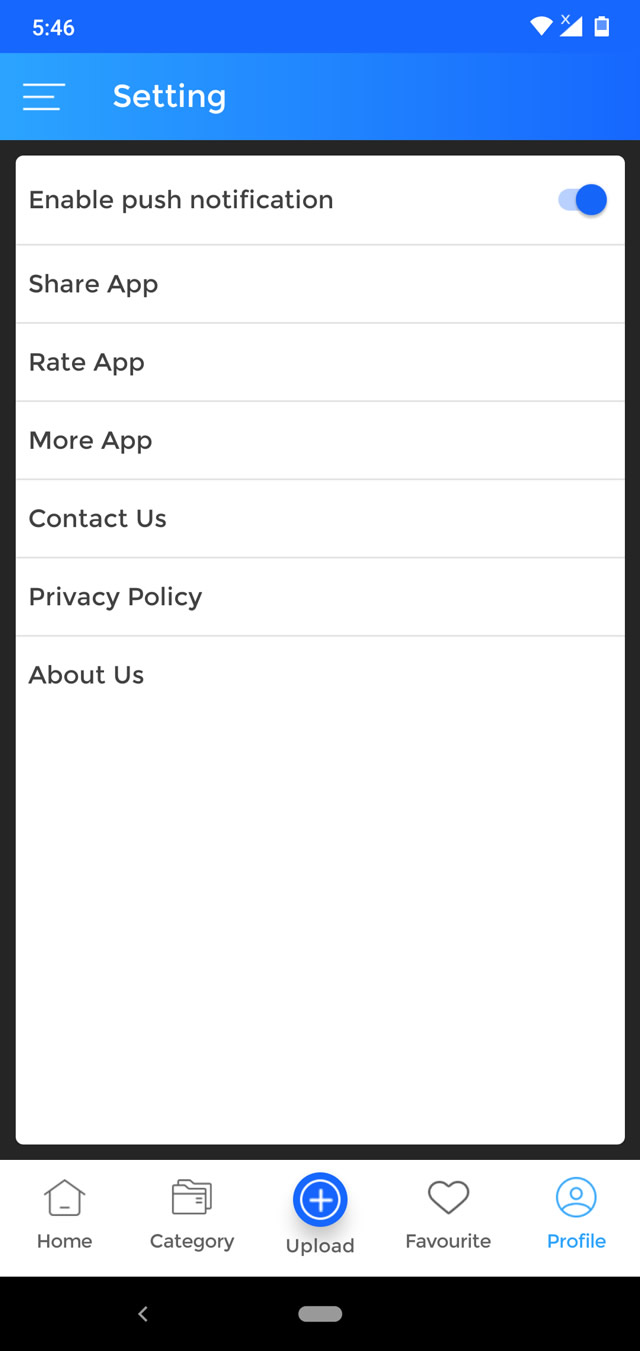Select the Profile tab

(576, 1215)
